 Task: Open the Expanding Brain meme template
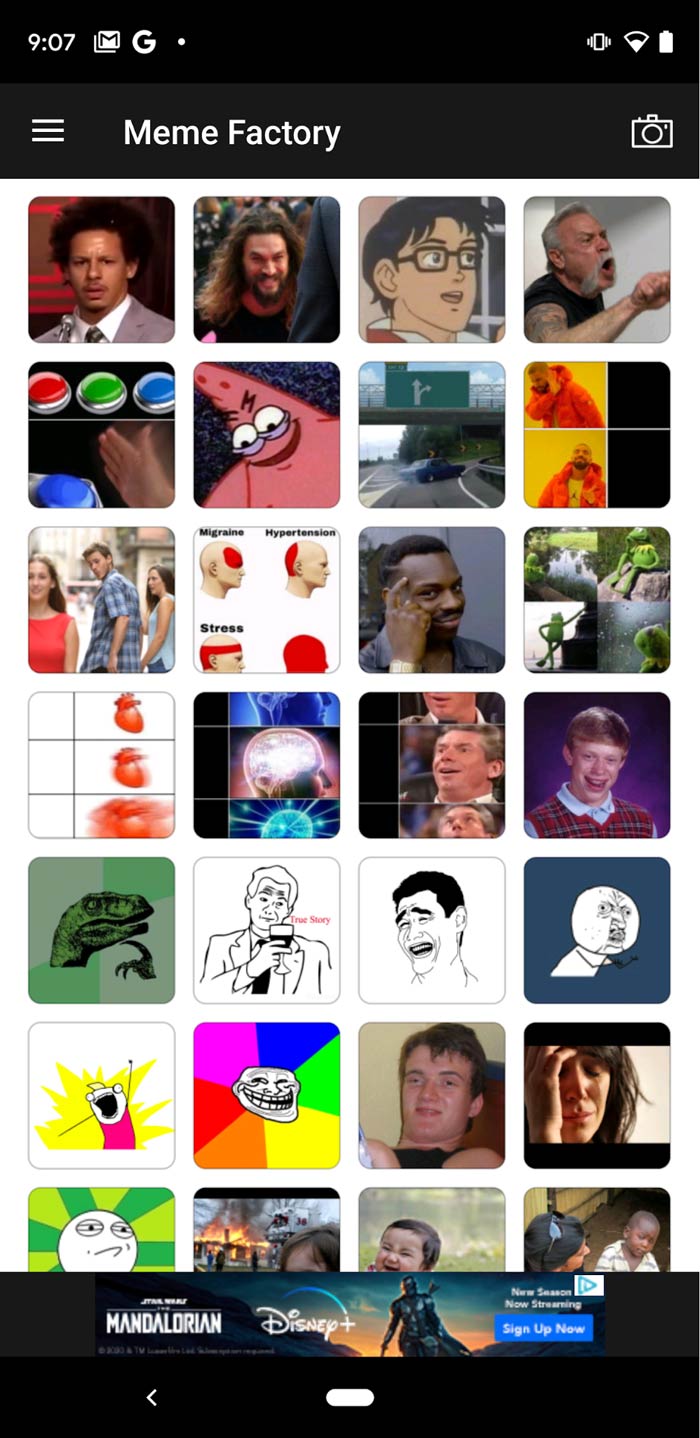(x=266, y=765)
